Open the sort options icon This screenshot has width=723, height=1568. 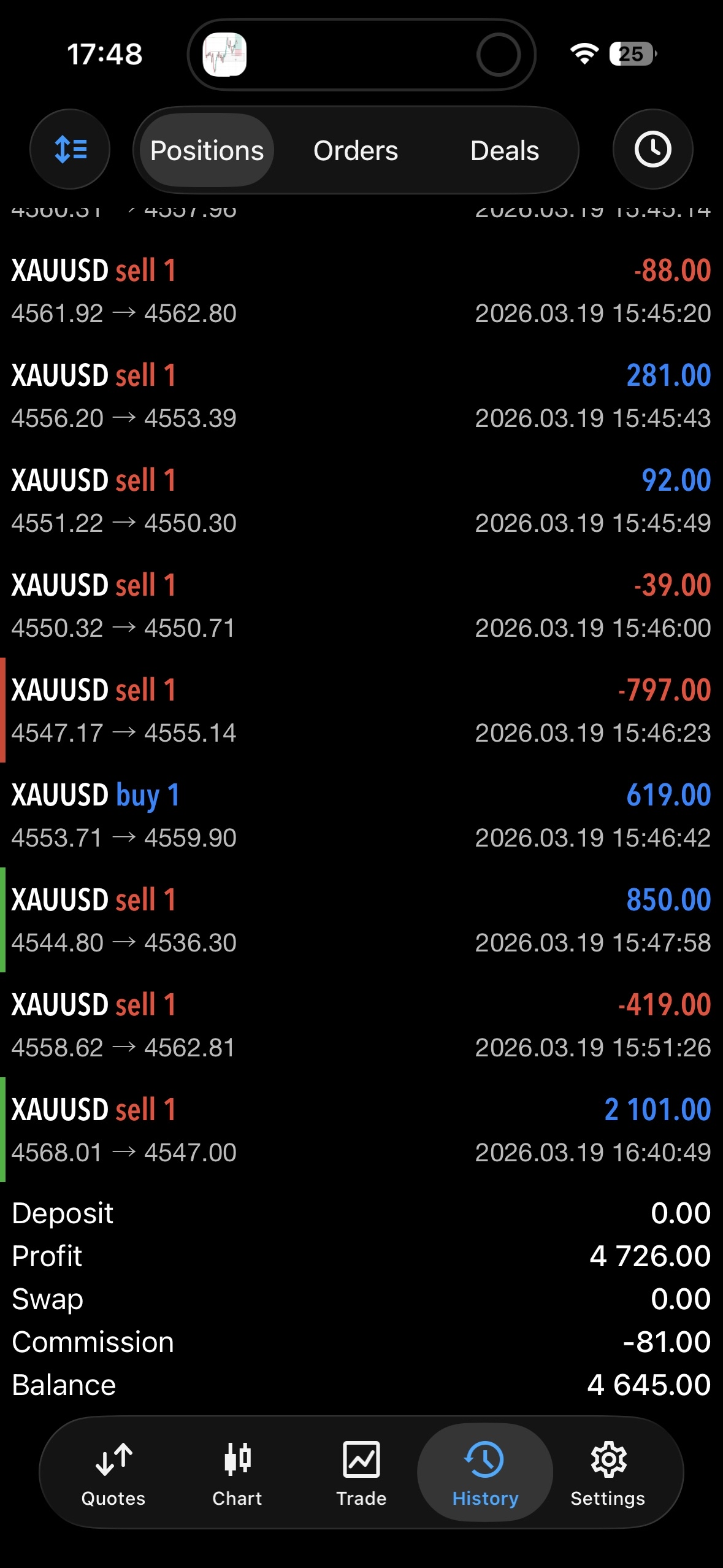(x=70, y=149)
